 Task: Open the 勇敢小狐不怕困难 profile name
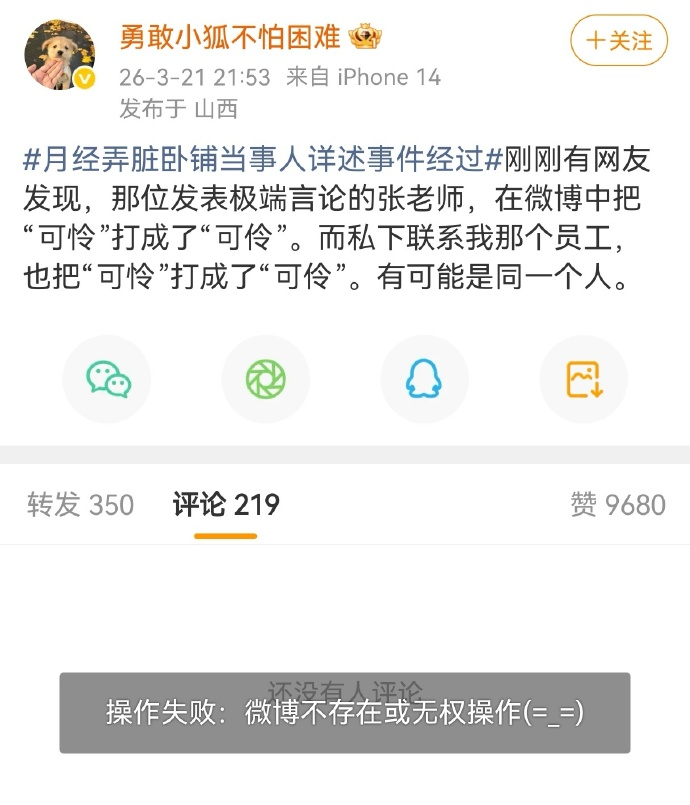[231, 37]
